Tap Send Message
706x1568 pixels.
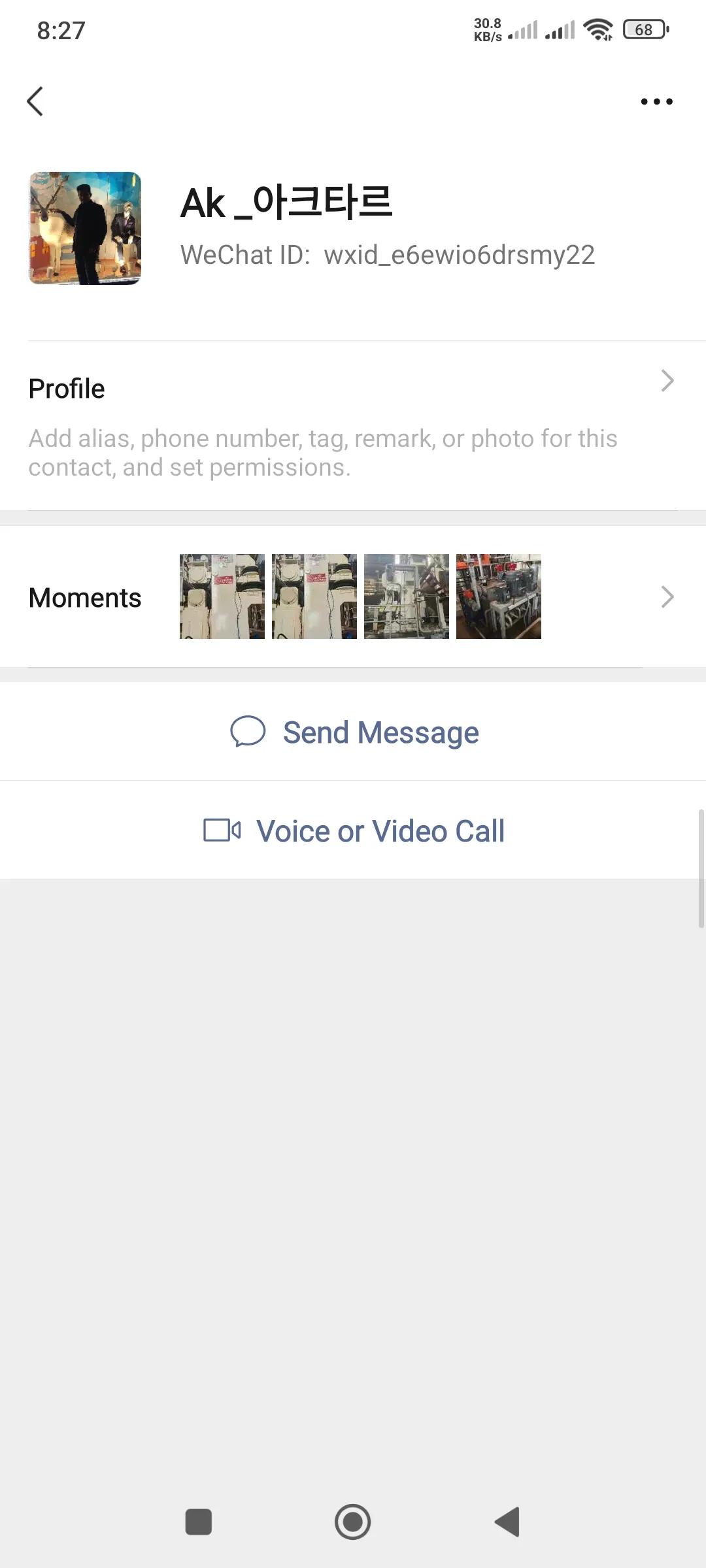354,732
